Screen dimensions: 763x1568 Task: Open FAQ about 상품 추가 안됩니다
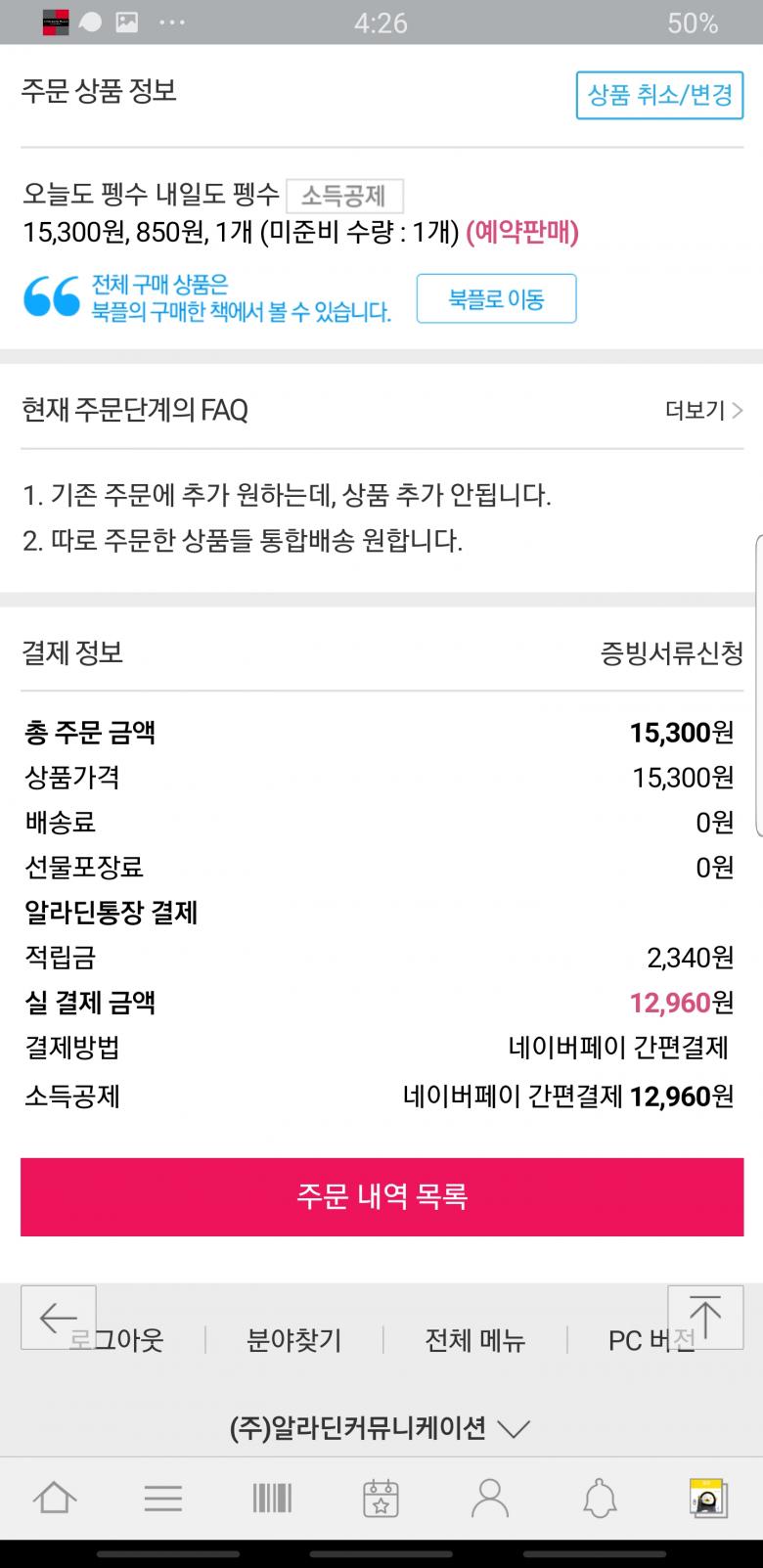[x=287, y=495]
